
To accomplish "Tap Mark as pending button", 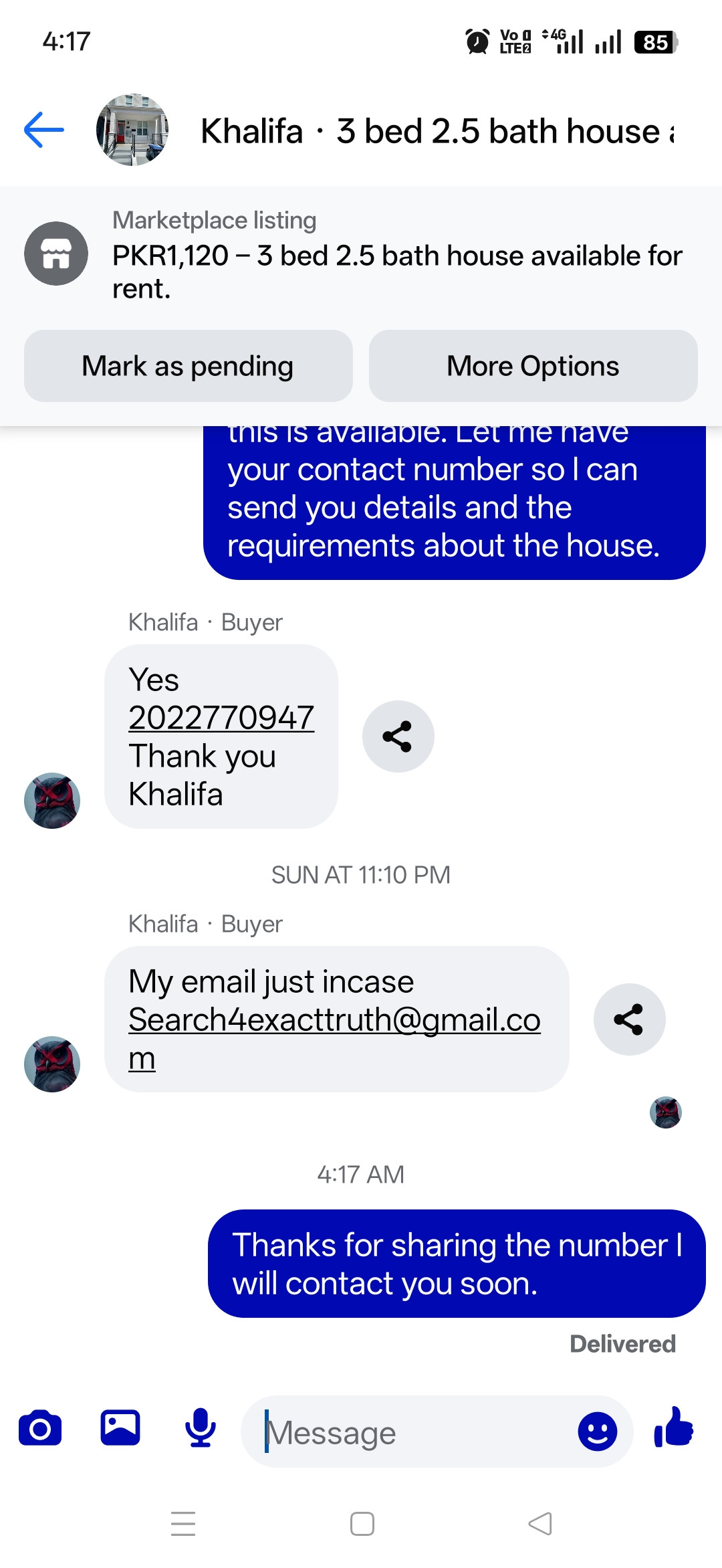I will pos(188,366).
